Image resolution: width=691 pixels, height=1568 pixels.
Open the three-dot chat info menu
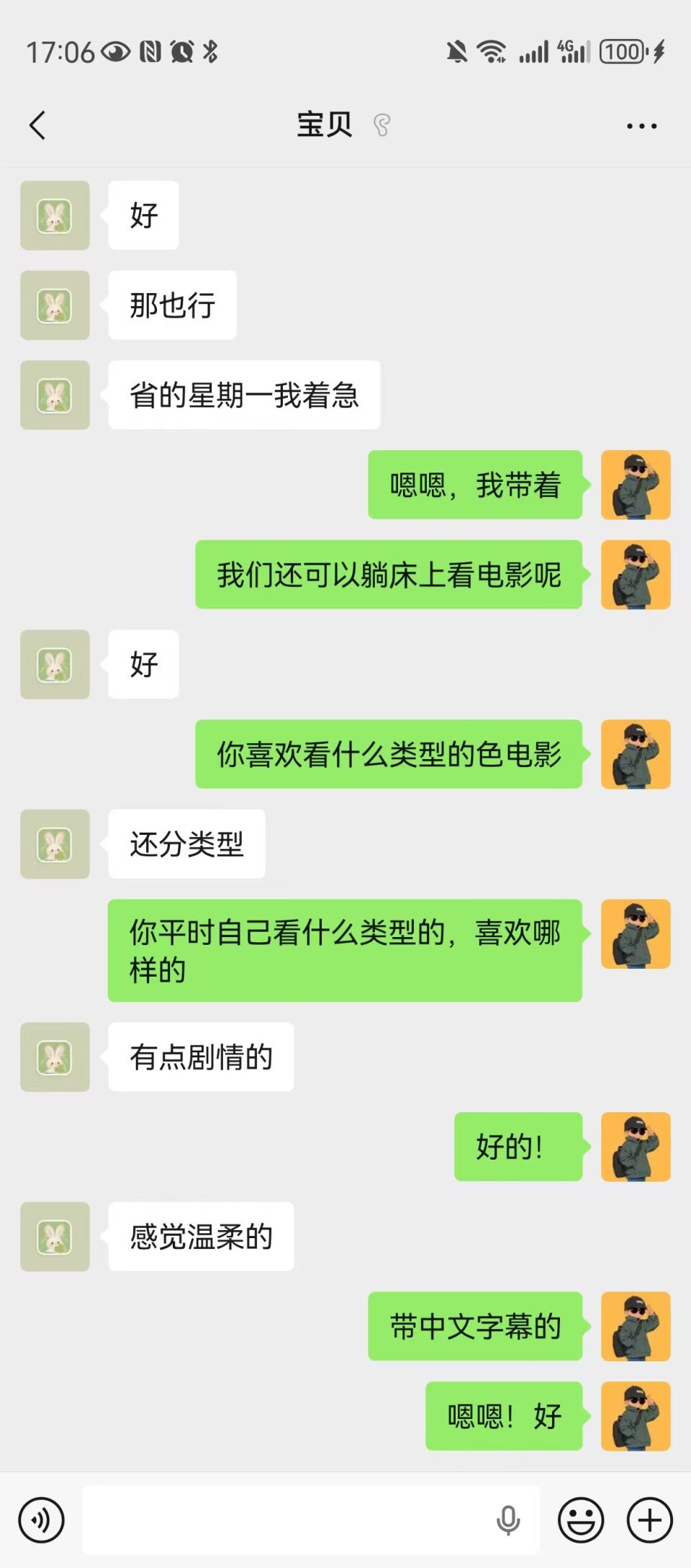[x=641, y=126]
